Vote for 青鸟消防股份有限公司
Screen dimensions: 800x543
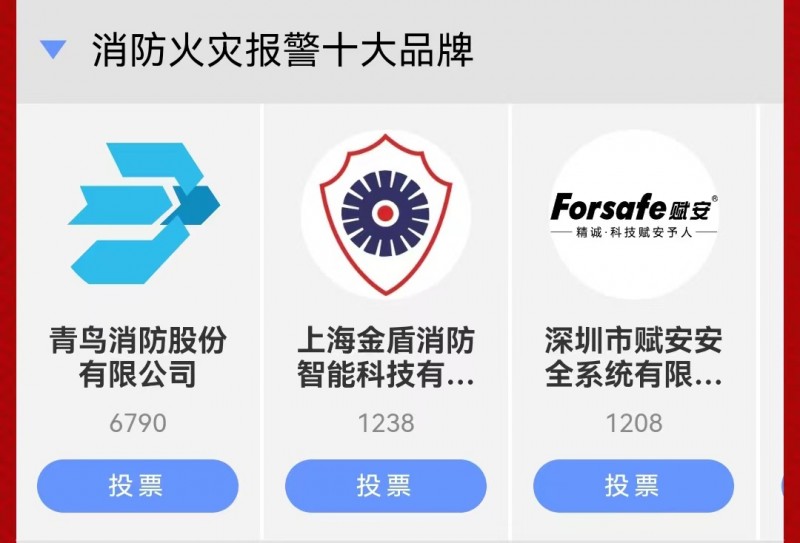pyautogui.click(x=137, y=486)
